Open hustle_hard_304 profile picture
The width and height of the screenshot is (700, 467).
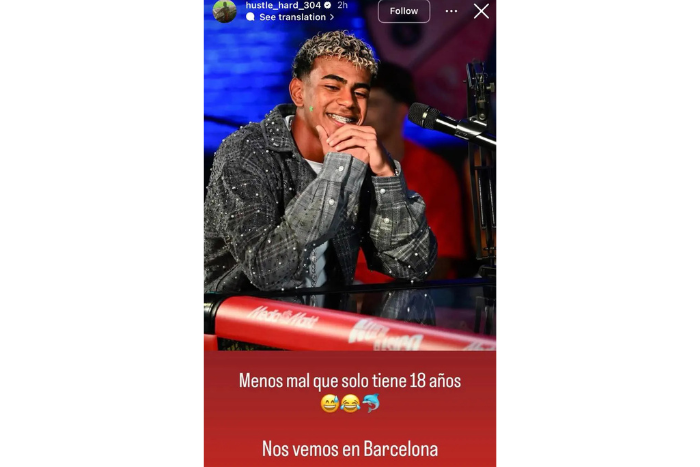coord(225,10)
